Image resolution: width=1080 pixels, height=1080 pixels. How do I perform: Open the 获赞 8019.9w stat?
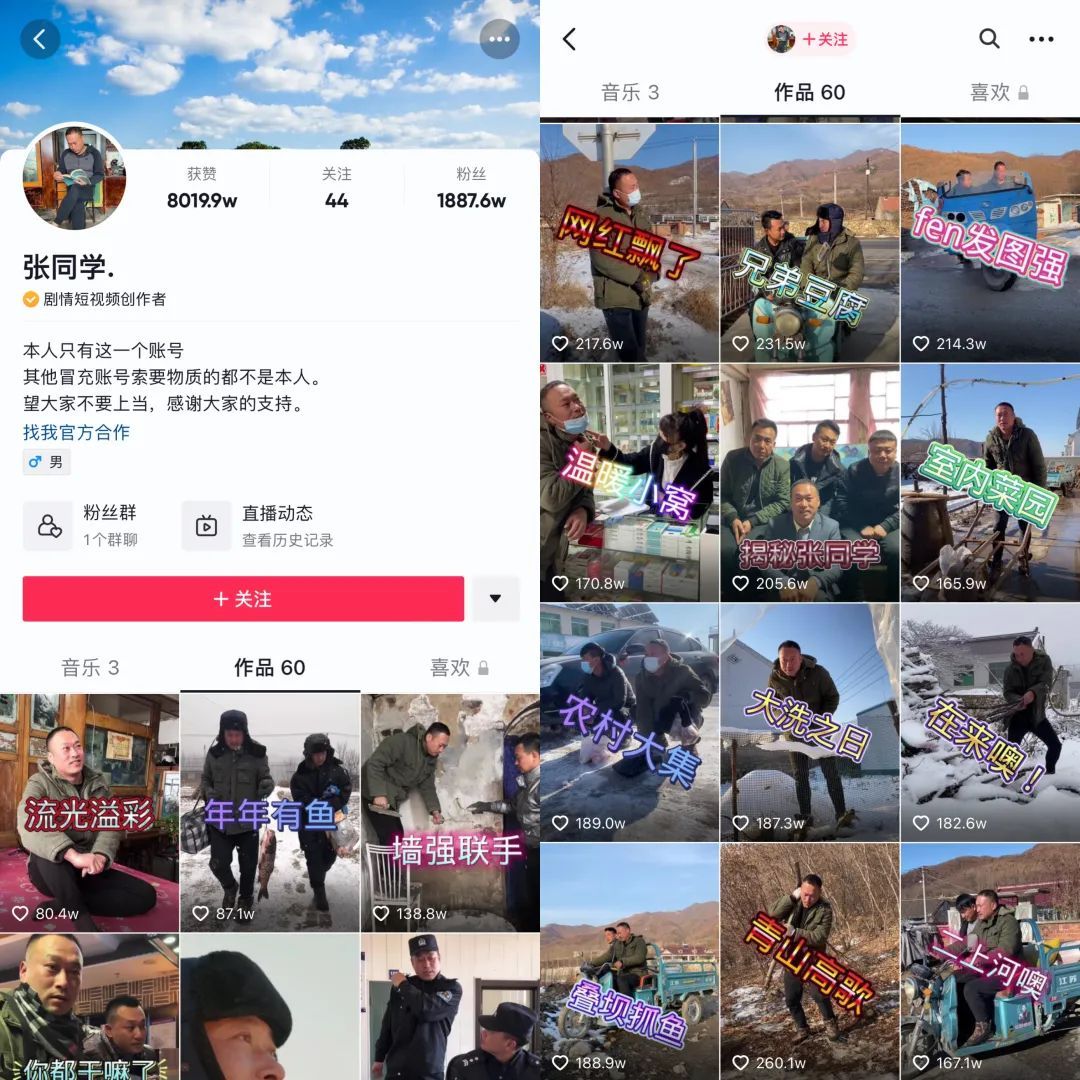tap(202, 188)
